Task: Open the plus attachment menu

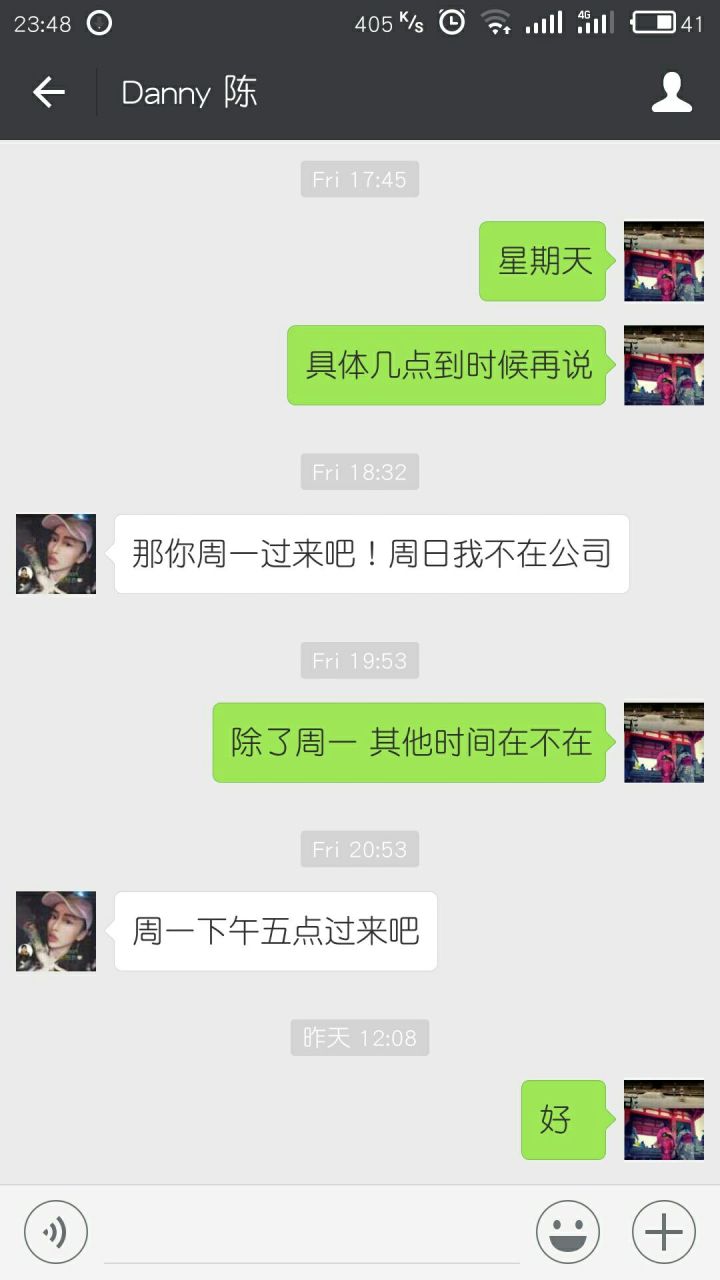Action: pos(664,1232)
